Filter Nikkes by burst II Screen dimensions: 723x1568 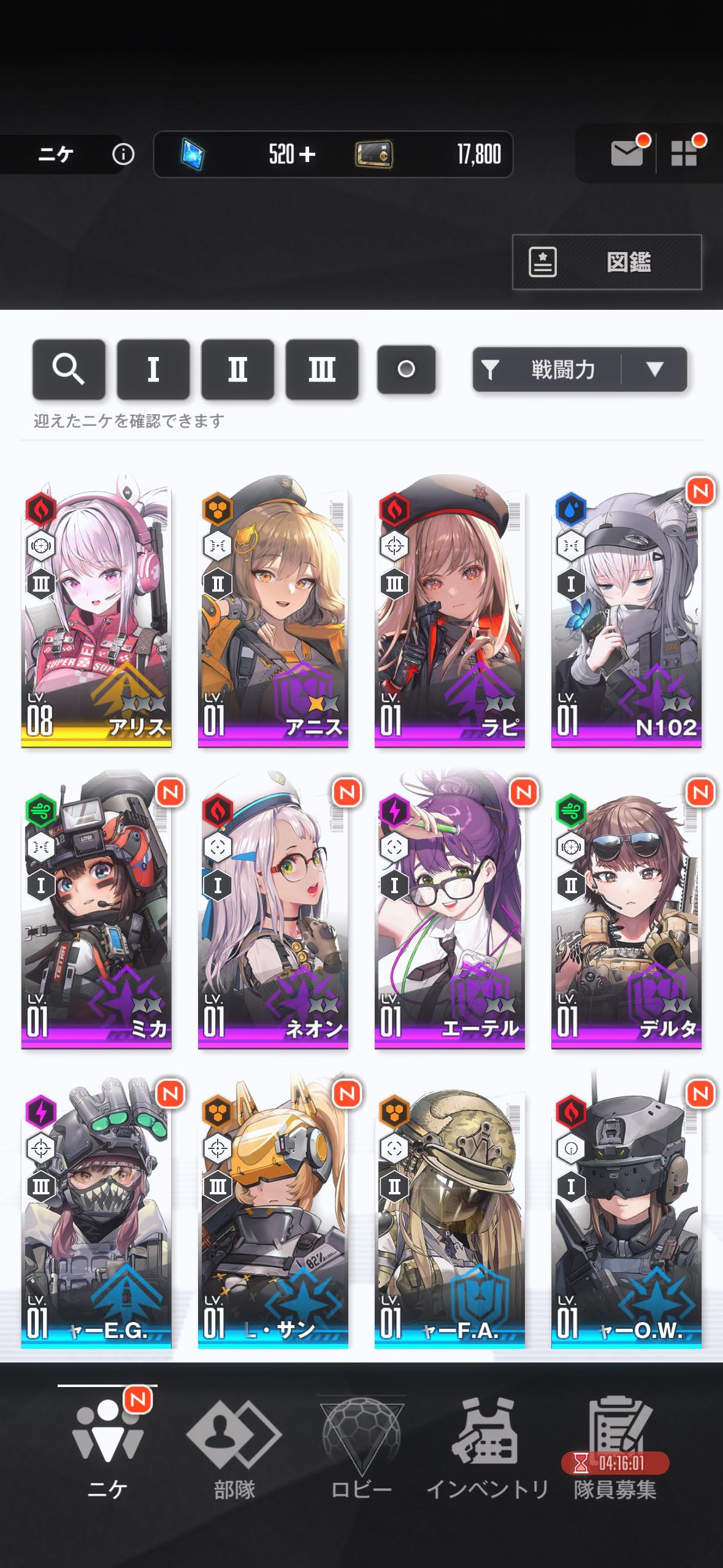pyautogui.click(x=237, y=369)
